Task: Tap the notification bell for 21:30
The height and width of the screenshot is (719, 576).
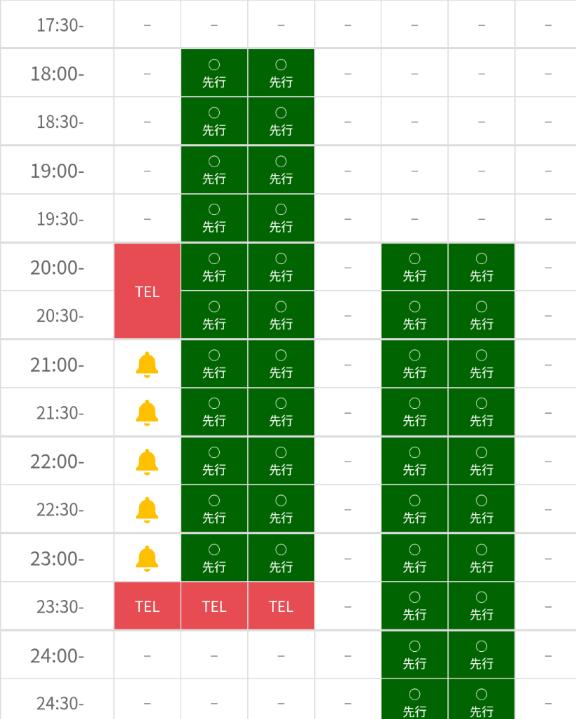Action: pos(147,413)
